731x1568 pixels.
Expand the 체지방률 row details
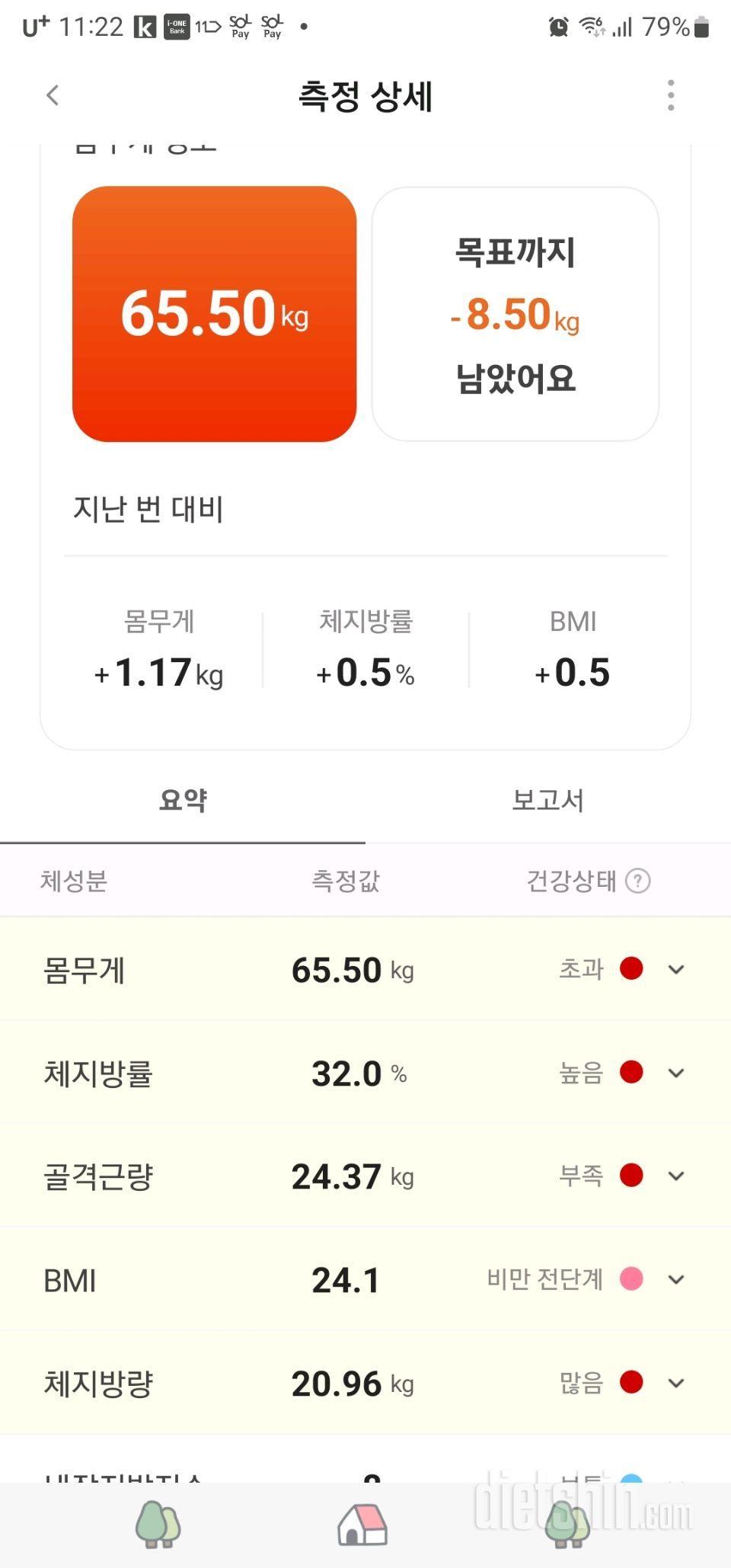(365, 1073)
